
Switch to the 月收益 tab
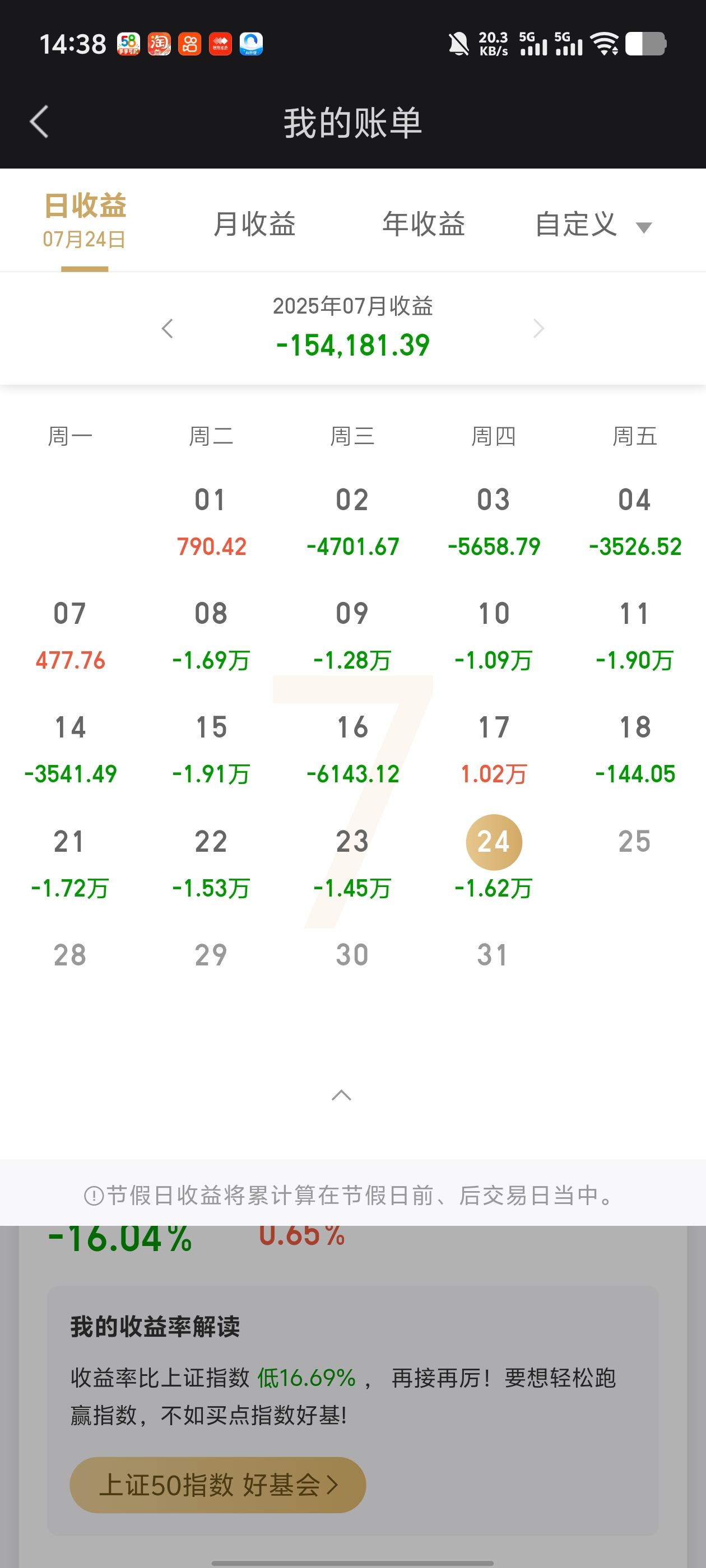coord(254,223)
